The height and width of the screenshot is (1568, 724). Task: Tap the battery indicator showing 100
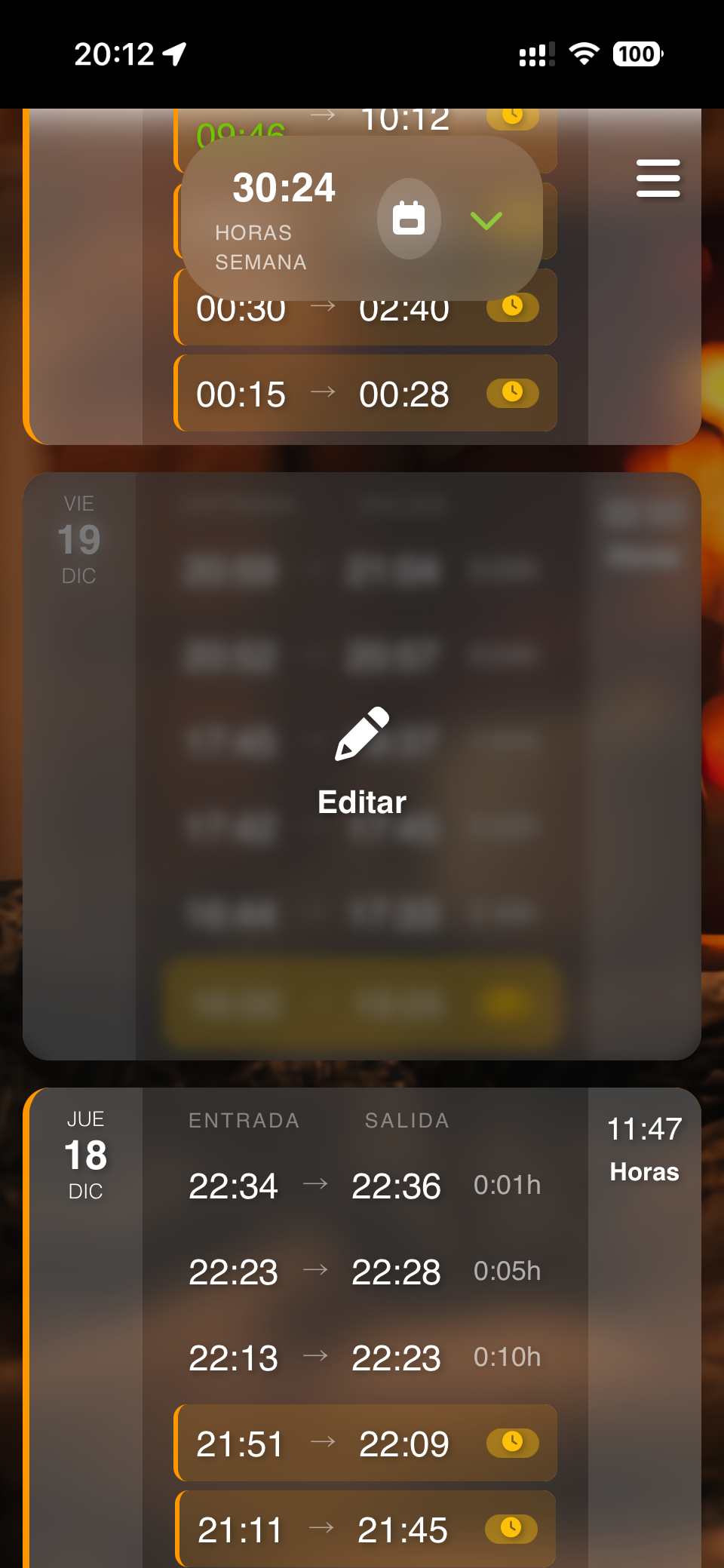pos(636,54)
